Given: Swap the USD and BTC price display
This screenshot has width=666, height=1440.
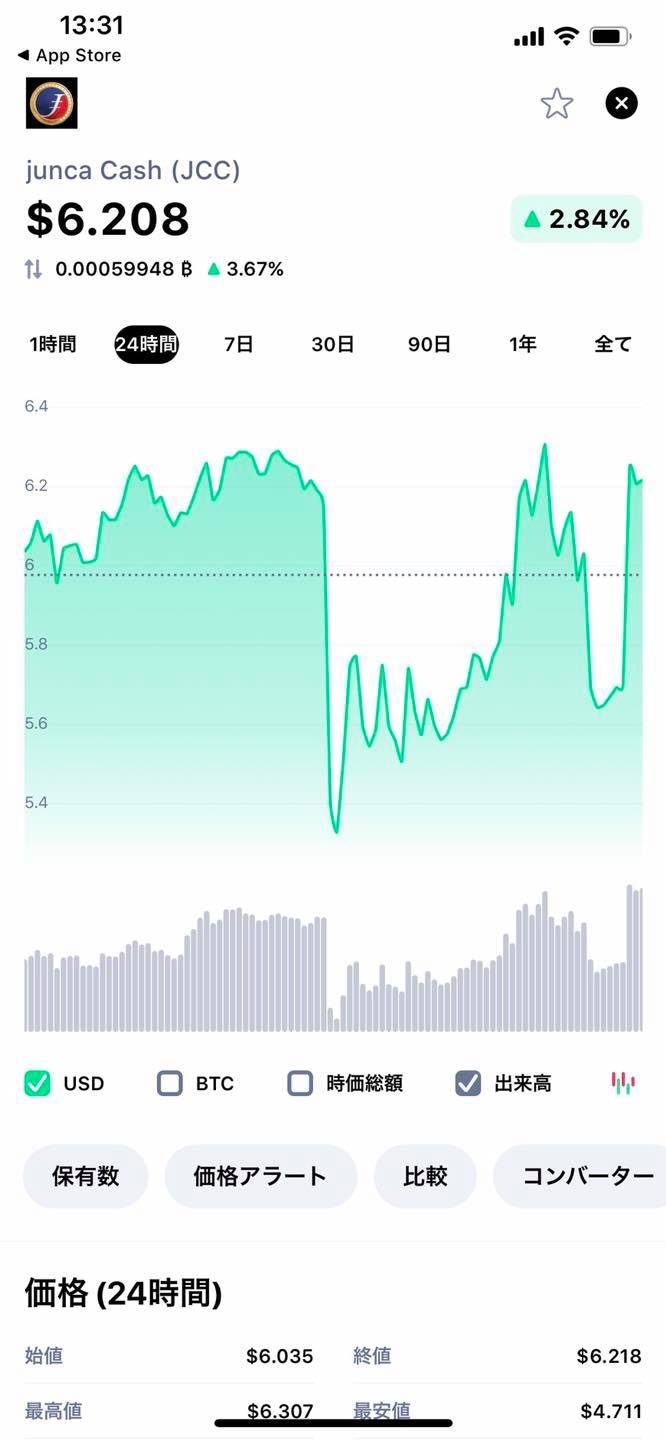Looking at the screenshot, I should (x=34, y=269).
